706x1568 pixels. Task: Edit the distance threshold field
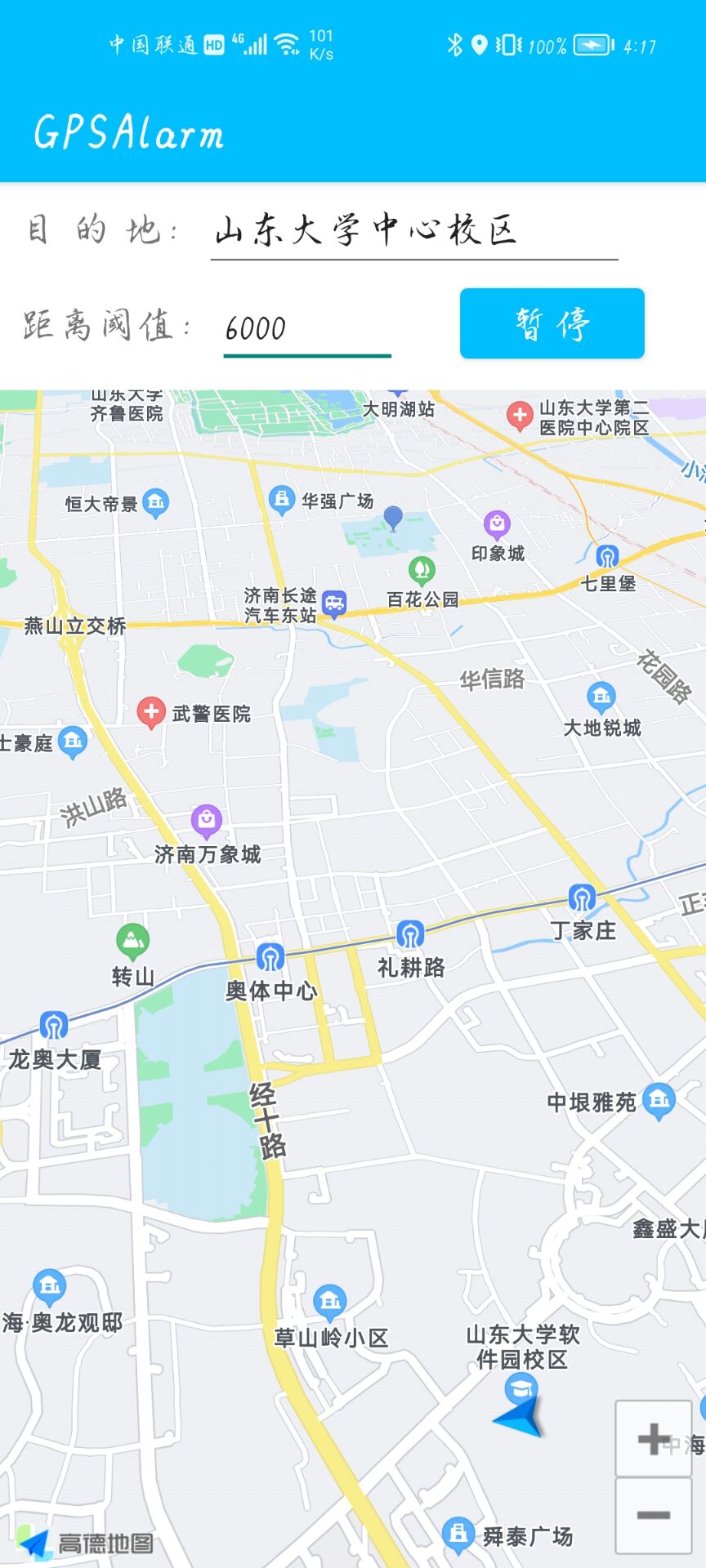pyautogui.click(x=307, y=328)
